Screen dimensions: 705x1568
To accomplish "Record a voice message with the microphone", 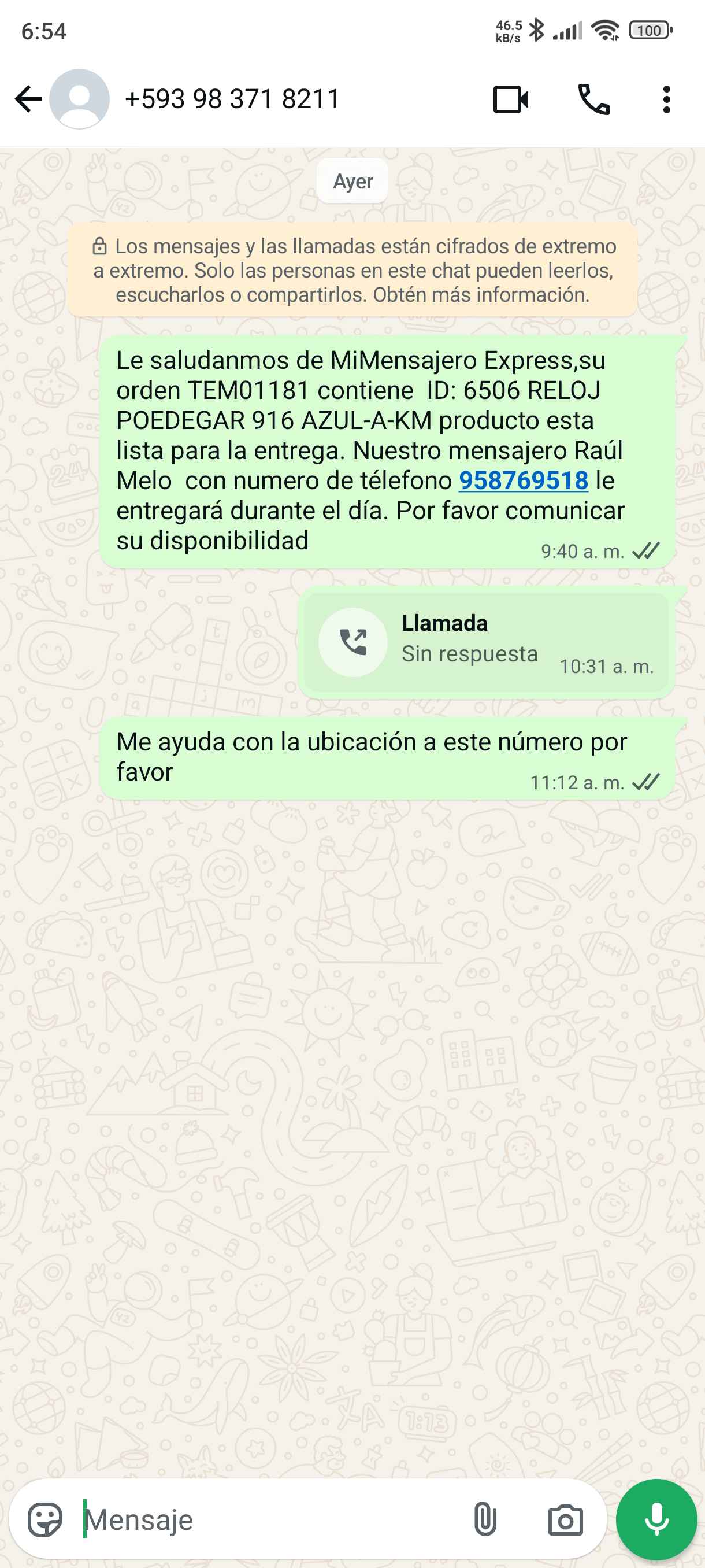I will coord(656,1519).
